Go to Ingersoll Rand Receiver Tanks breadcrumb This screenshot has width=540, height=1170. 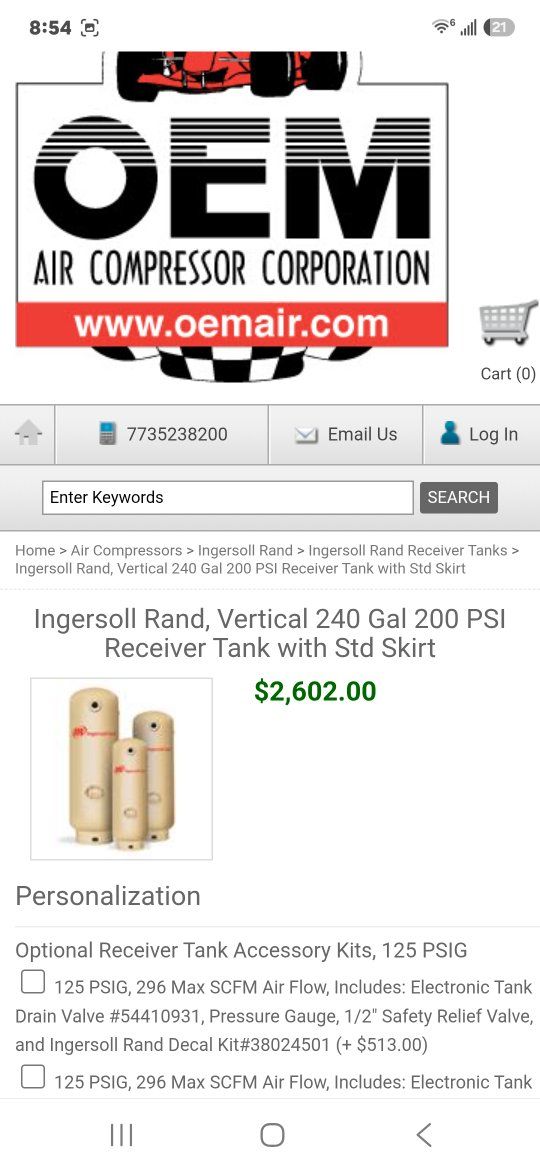point(407,551)
